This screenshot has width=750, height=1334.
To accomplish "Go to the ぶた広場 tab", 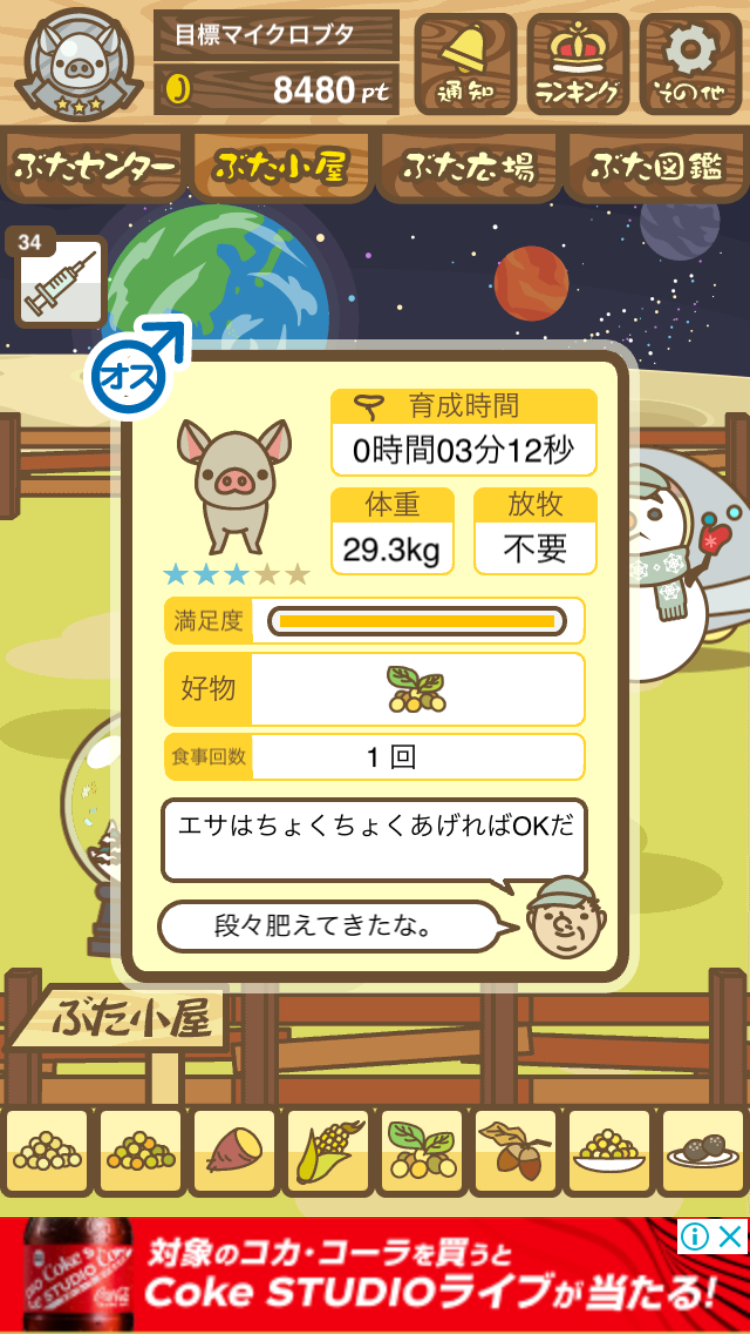I will [469, 166].
